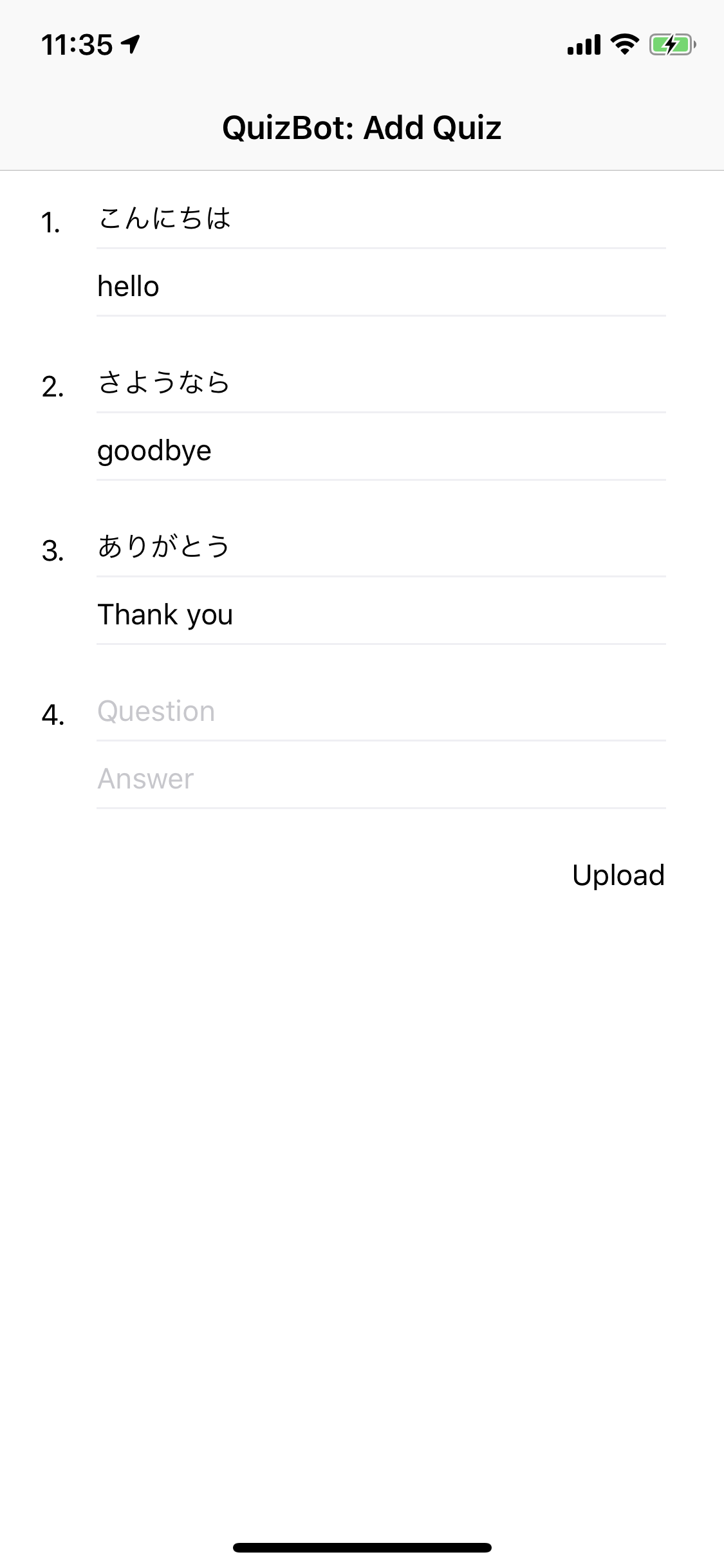
Task: Edit the answer field containing goodbye
Action: (x=380, y=451)
